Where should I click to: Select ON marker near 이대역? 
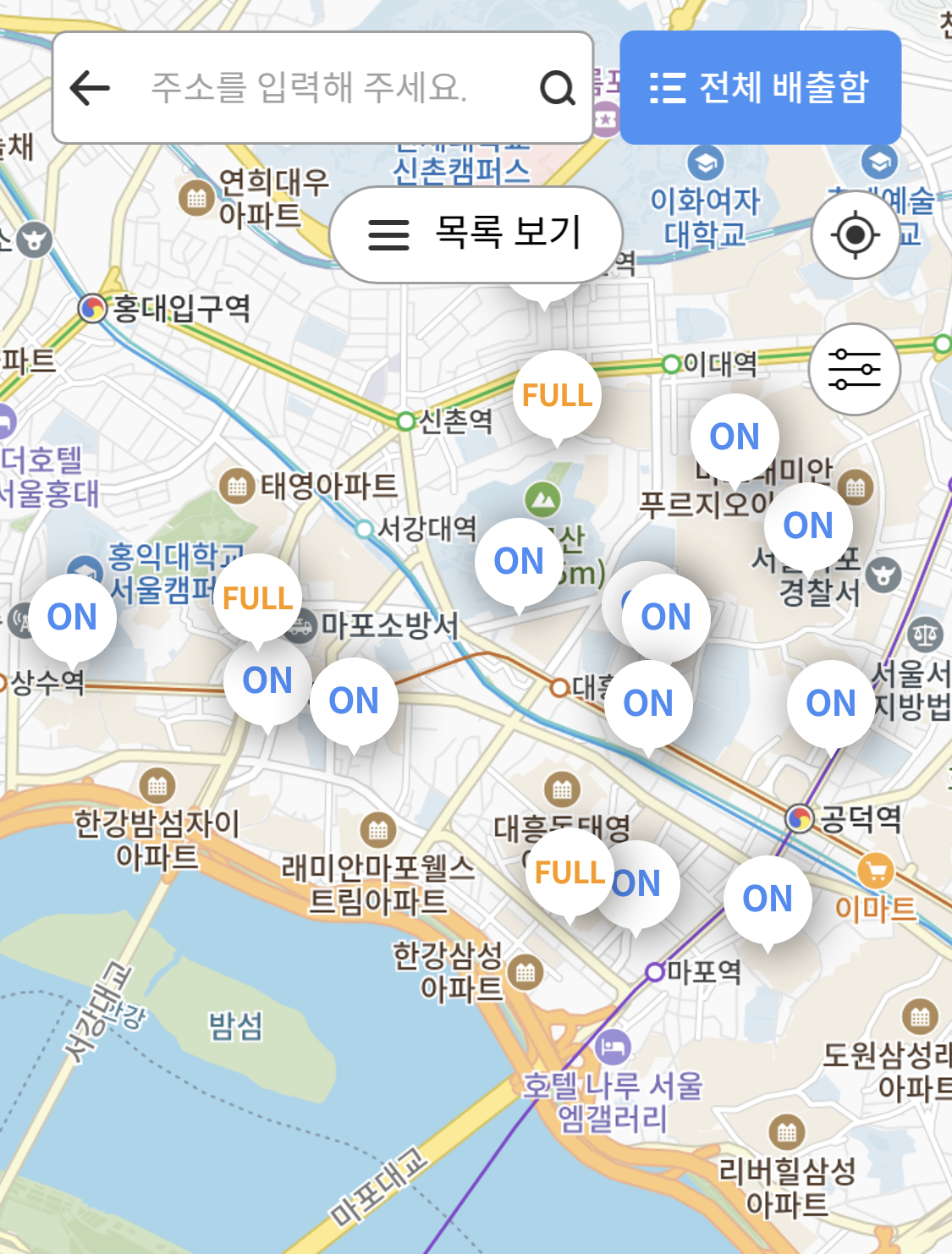tap(734, 437)
